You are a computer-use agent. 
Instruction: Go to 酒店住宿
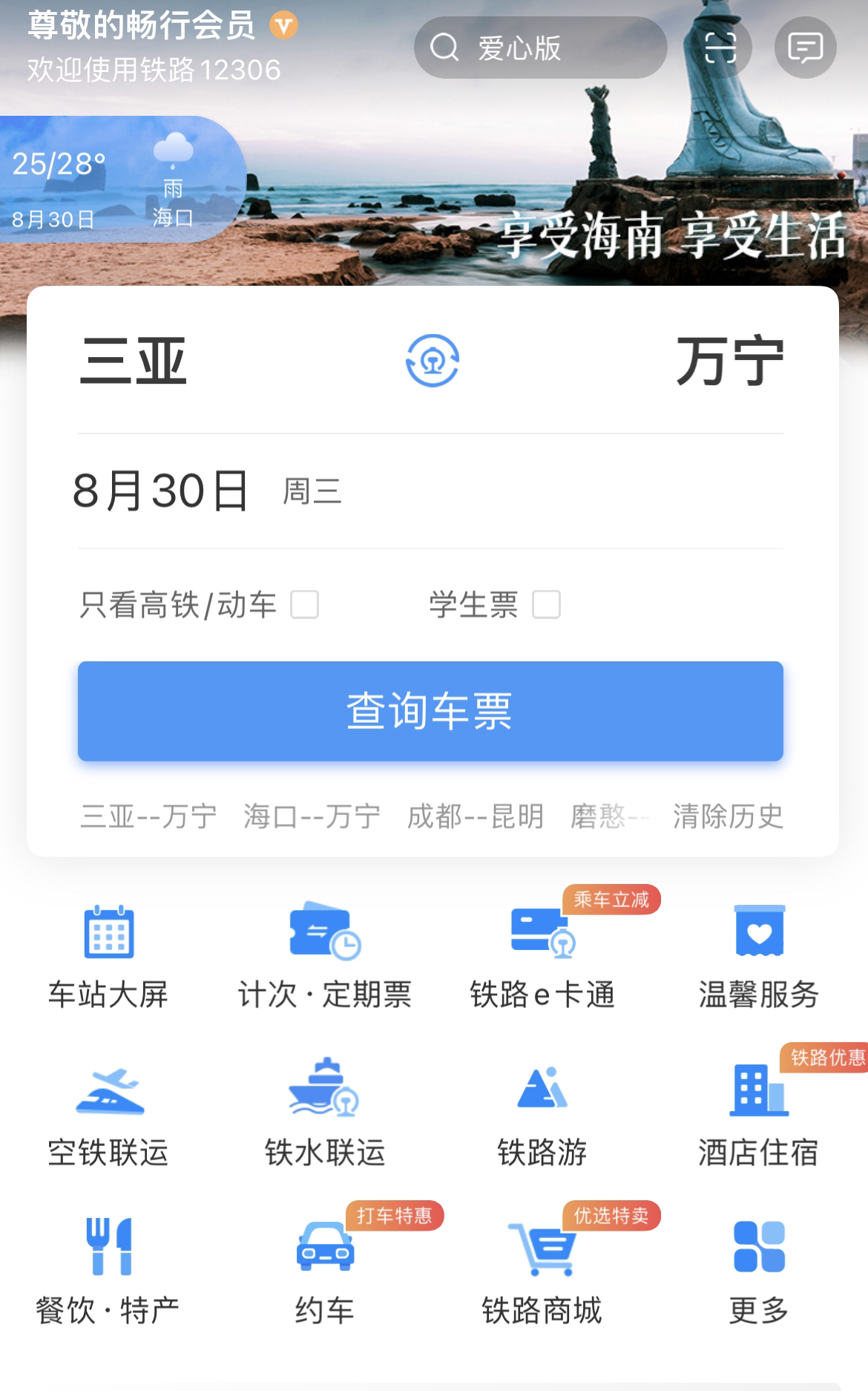[x=758, y=1113]
